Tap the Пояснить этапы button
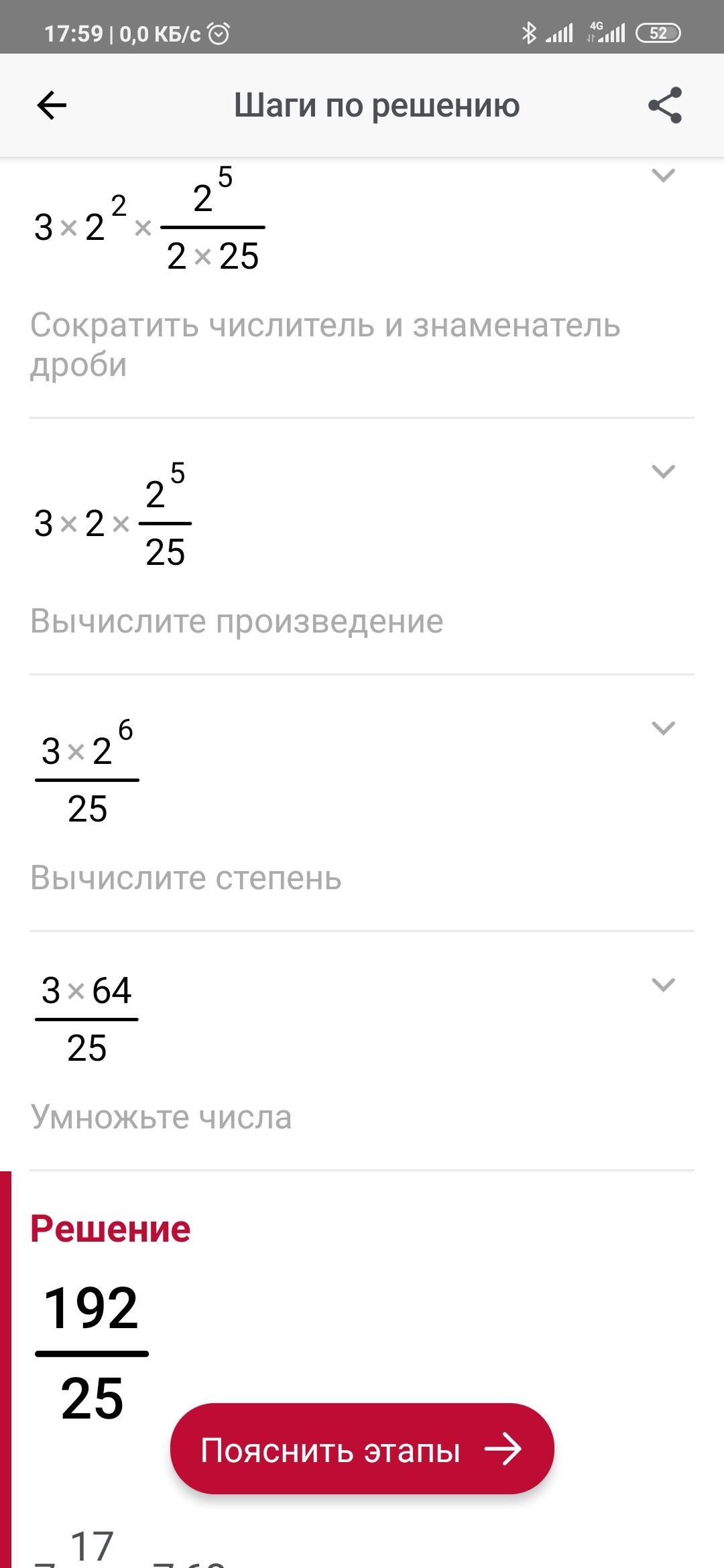The width and height of the screenshot is (724, 1568). pos(362,1450)
